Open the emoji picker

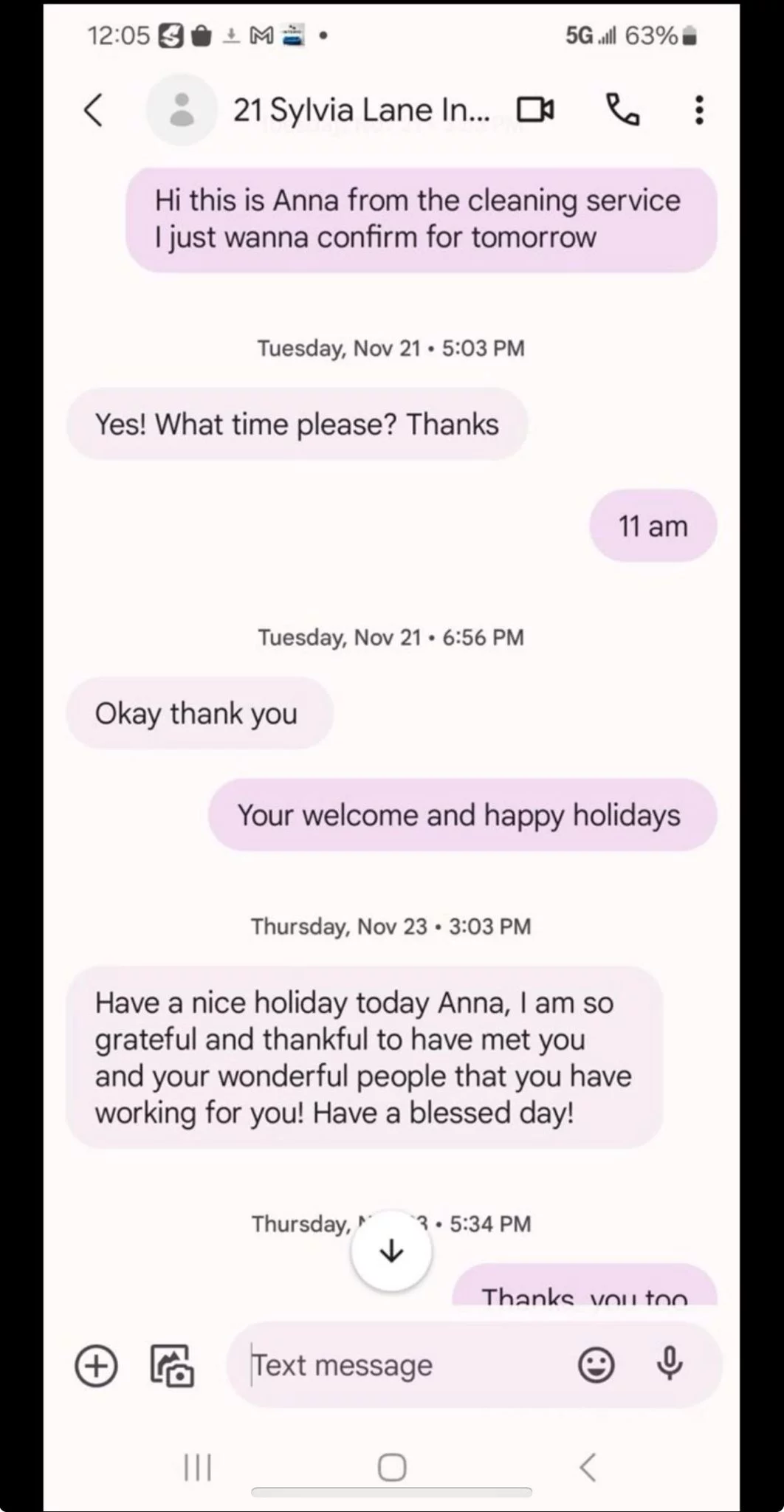(596, 1365)
